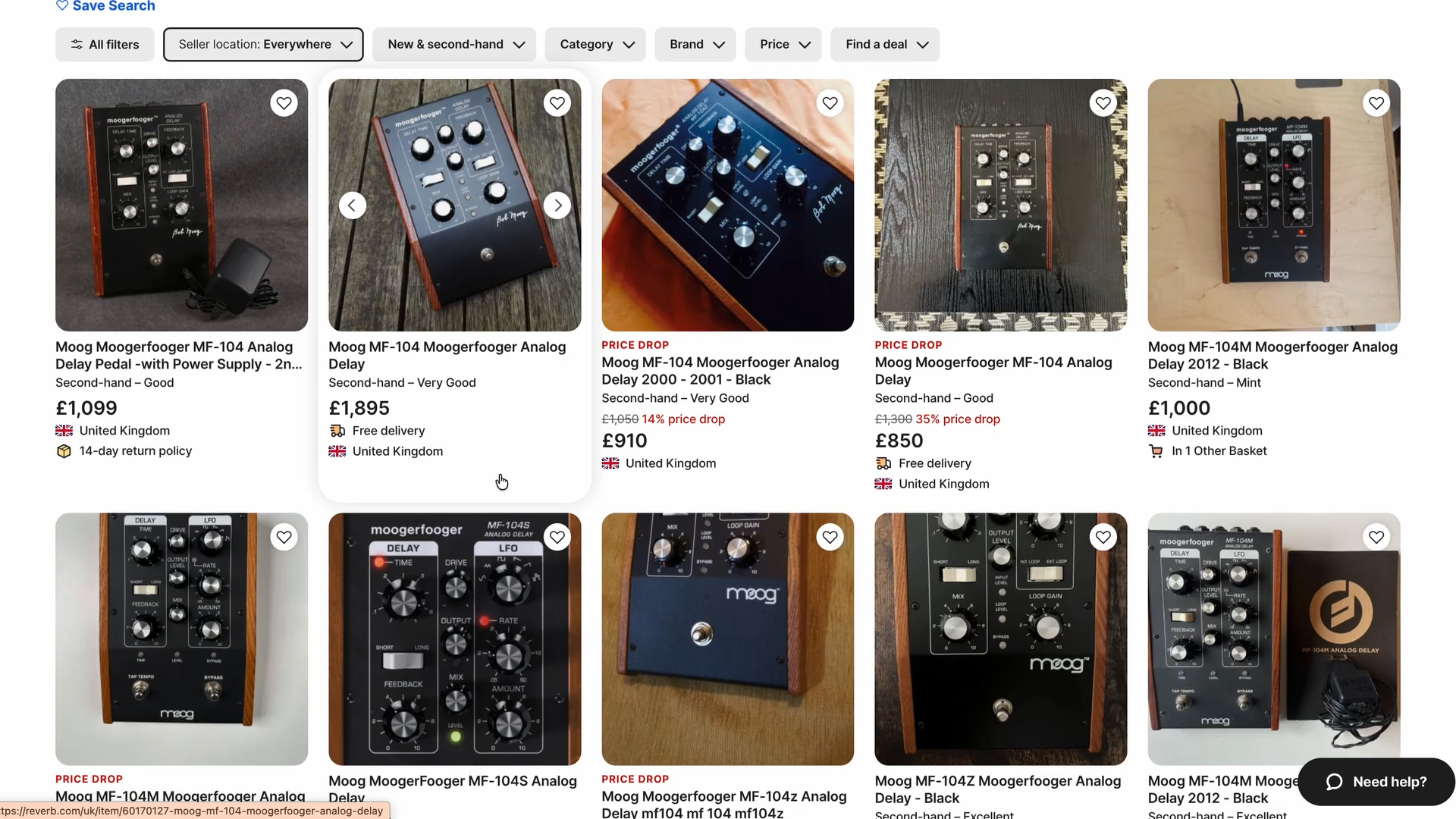The image size is (1456, 819).
Task: Expand the Seller location dropdown
Action: (262, 45)
